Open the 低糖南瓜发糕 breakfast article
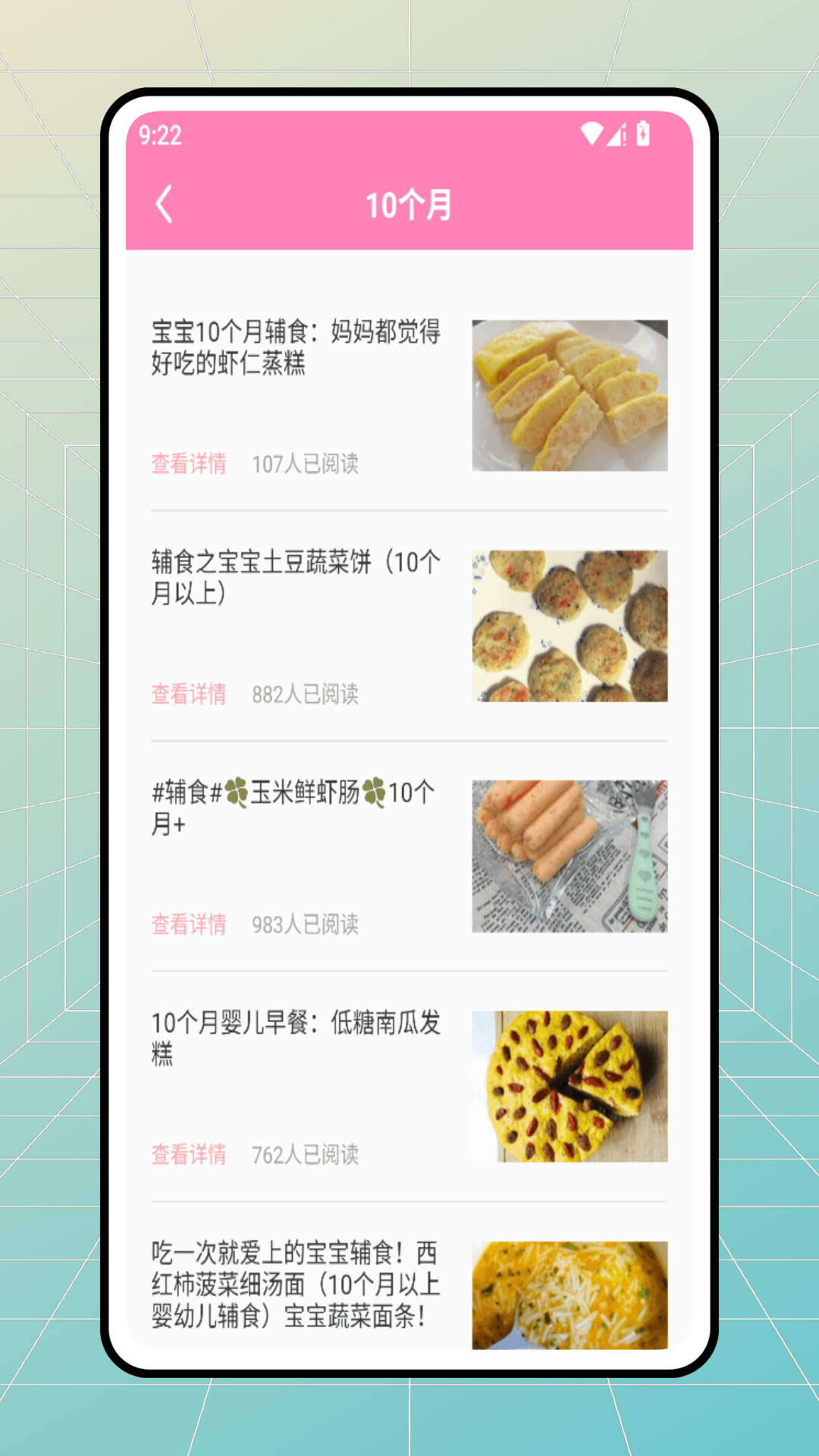819x1456 pixels. [x=296, y=1042]
